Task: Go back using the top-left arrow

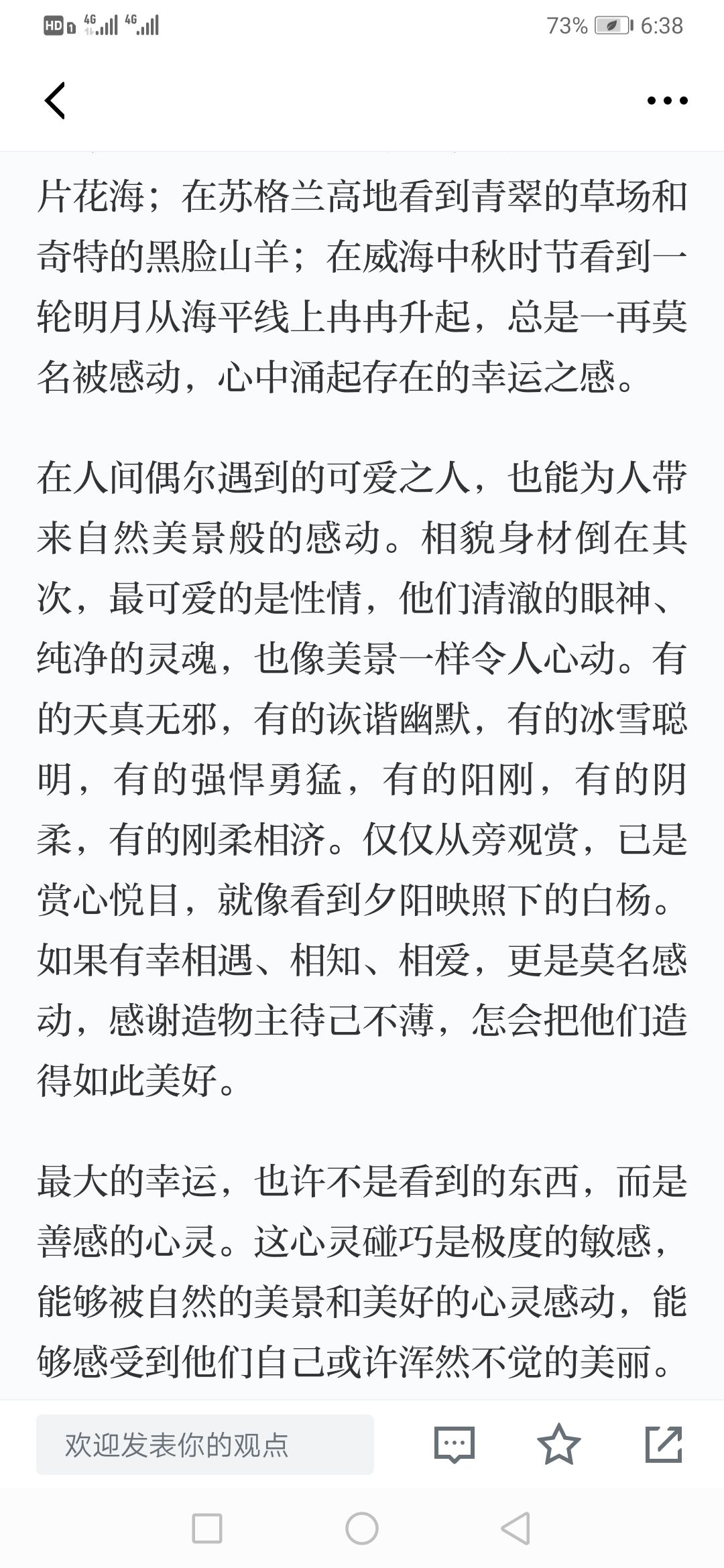Action: pos(55,101)
